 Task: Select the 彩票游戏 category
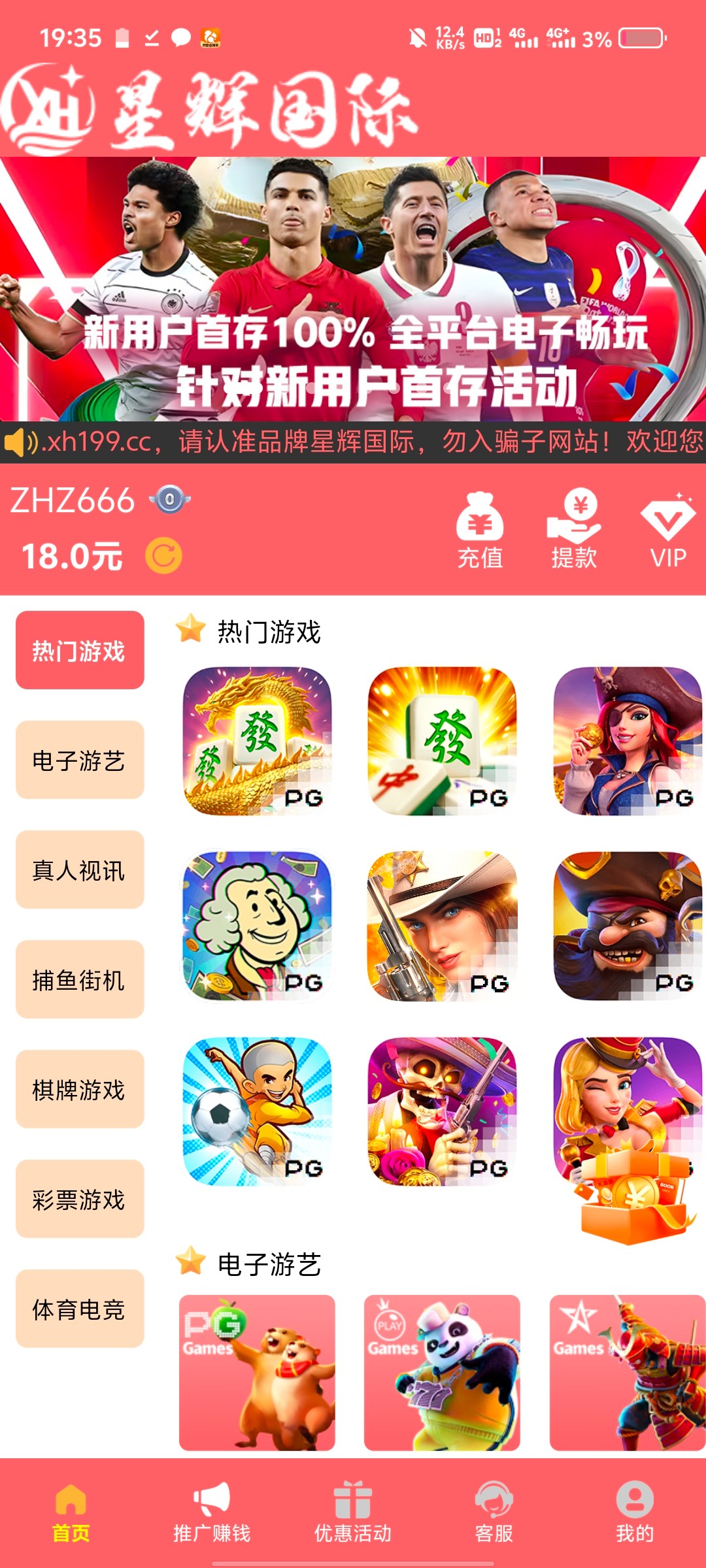click(80, 1199)
